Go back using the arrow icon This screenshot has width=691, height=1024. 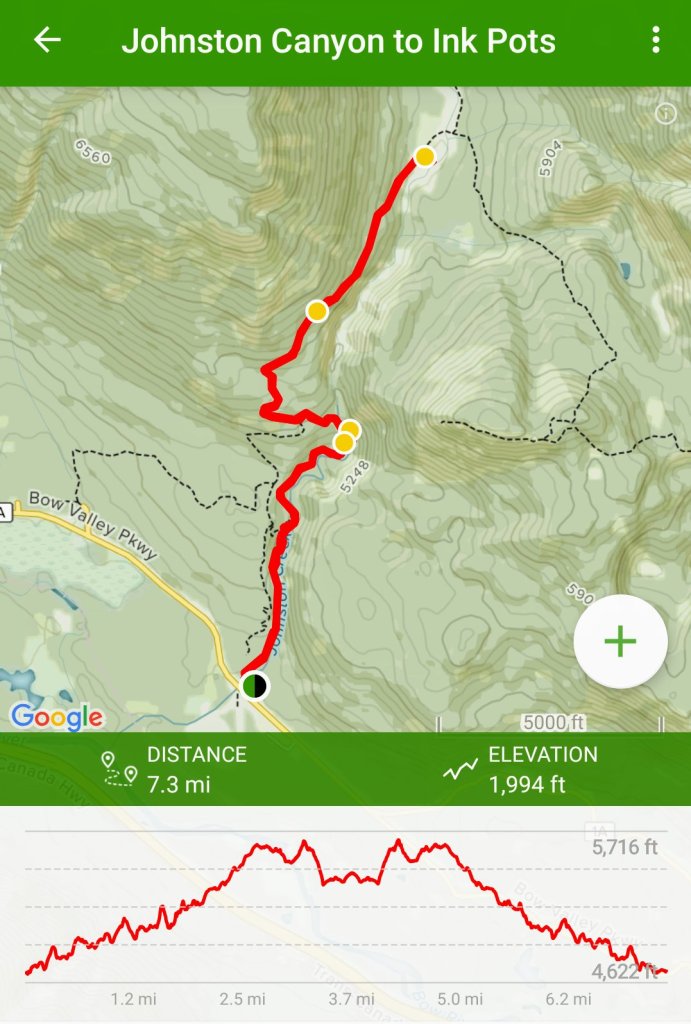click(x=47, y=40)
